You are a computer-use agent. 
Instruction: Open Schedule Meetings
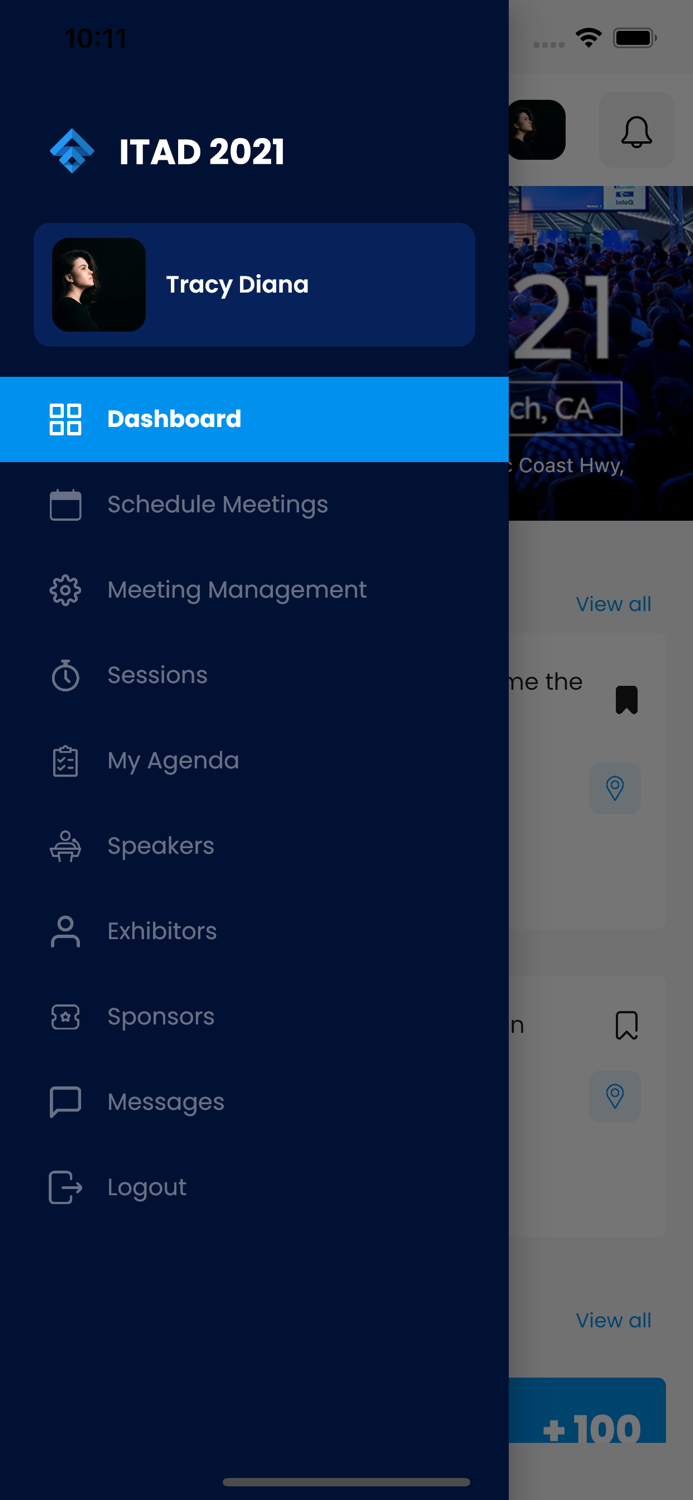tap(217, 505)
